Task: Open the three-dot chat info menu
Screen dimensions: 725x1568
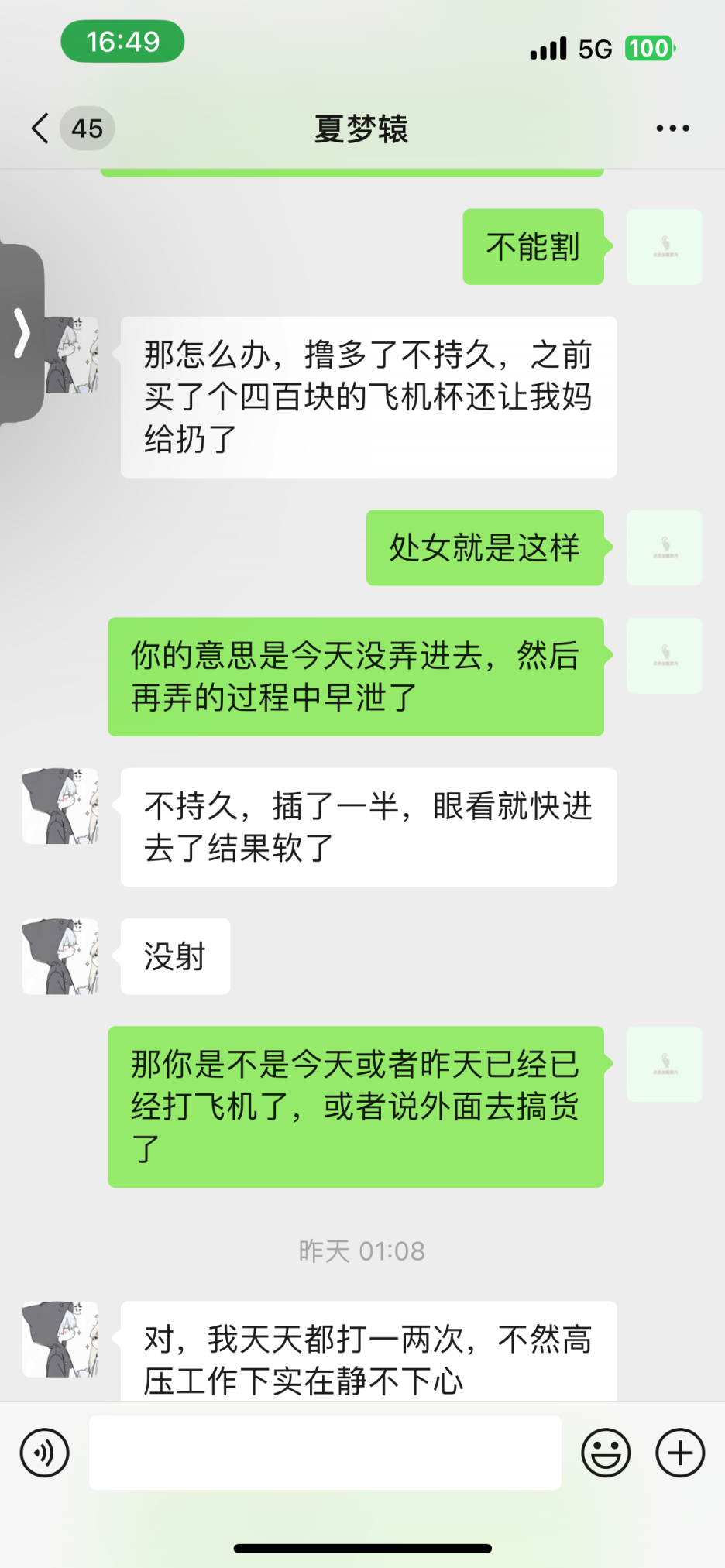Action: (x=672, y=129)
